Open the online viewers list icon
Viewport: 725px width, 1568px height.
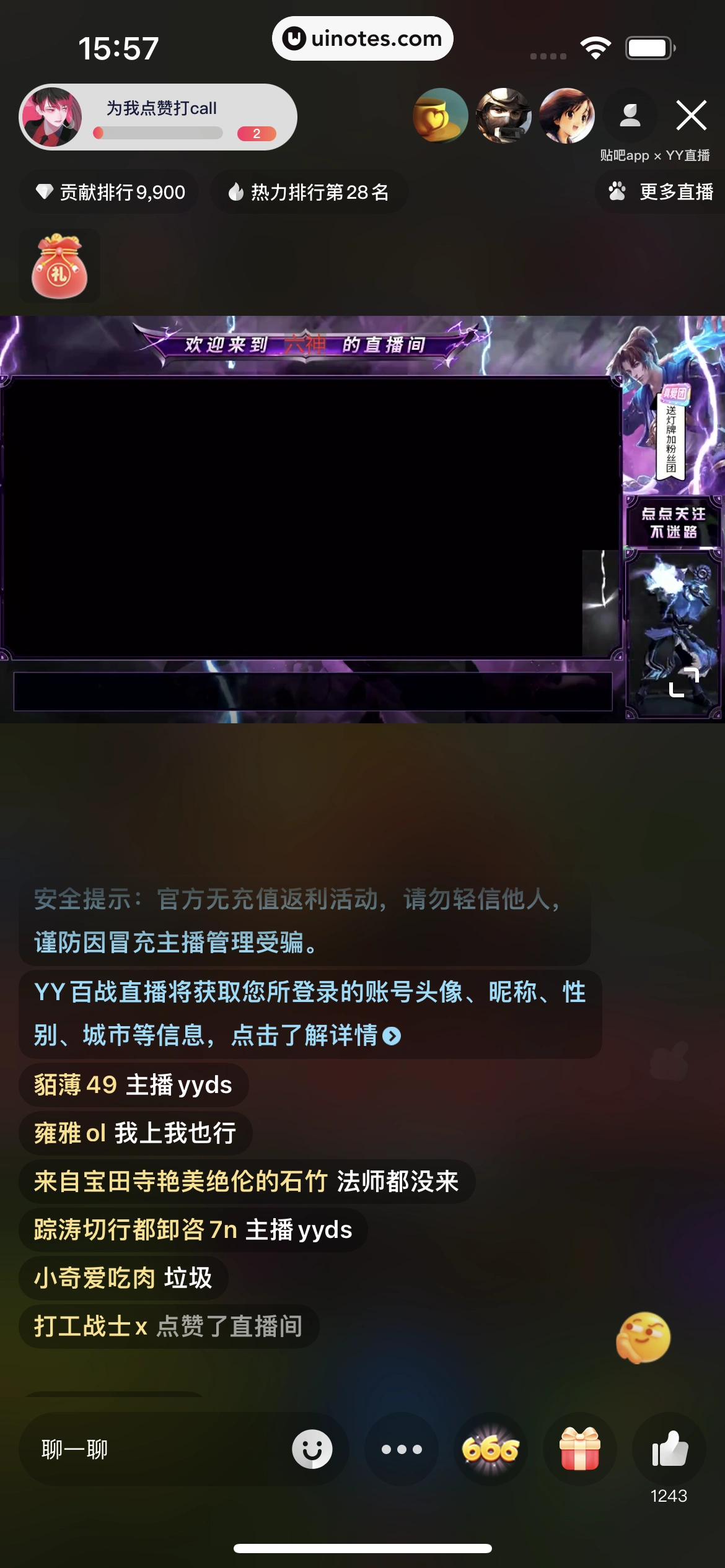tap(630, 116)
